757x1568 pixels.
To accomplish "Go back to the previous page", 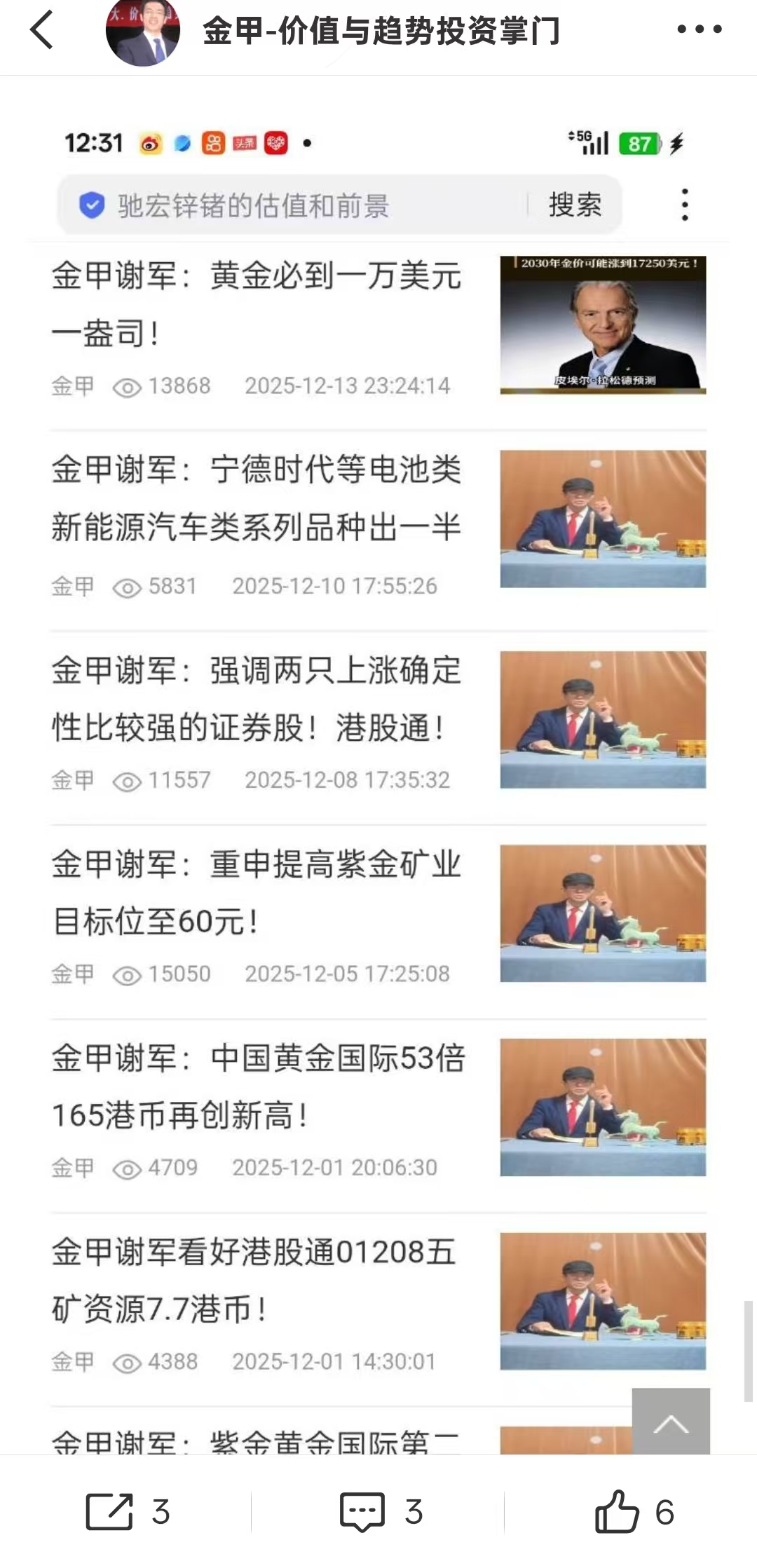I will pos(42,30).
